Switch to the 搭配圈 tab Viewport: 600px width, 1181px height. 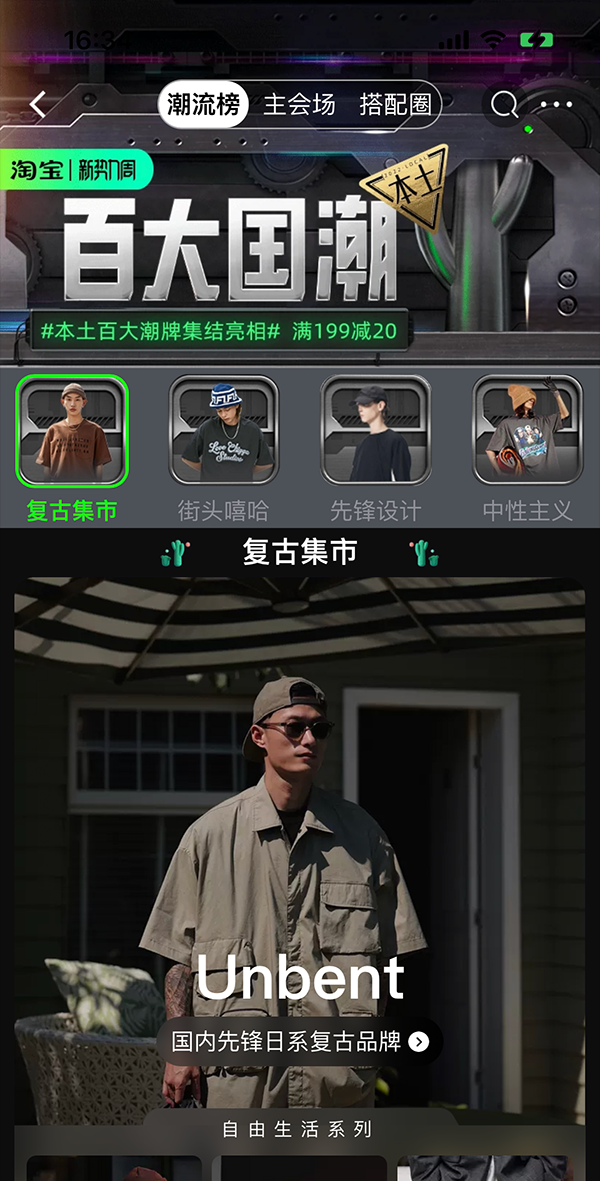(x=394, y=105)
